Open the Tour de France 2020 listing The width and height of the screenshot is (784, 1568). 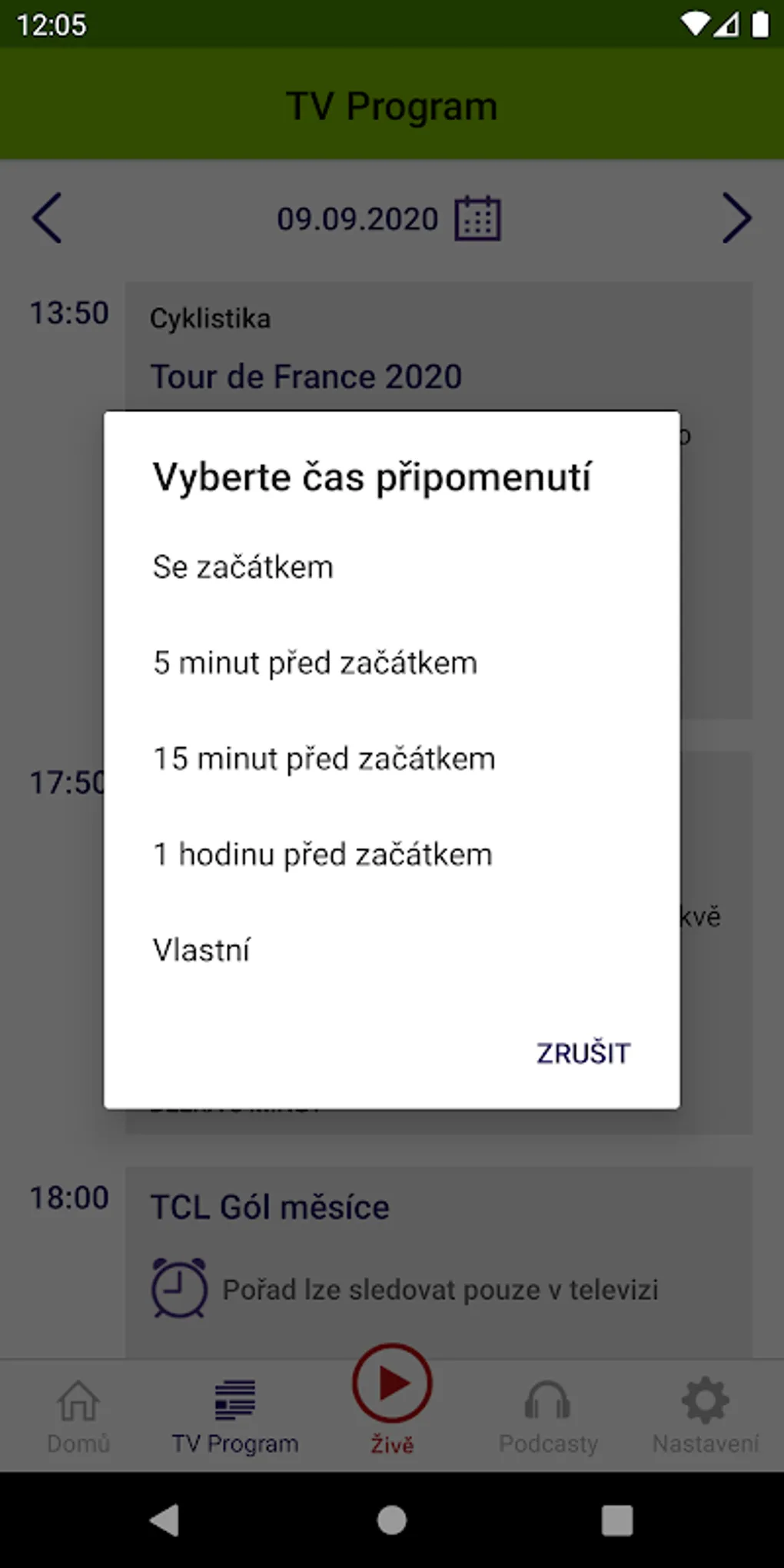[x=306, y=377]
